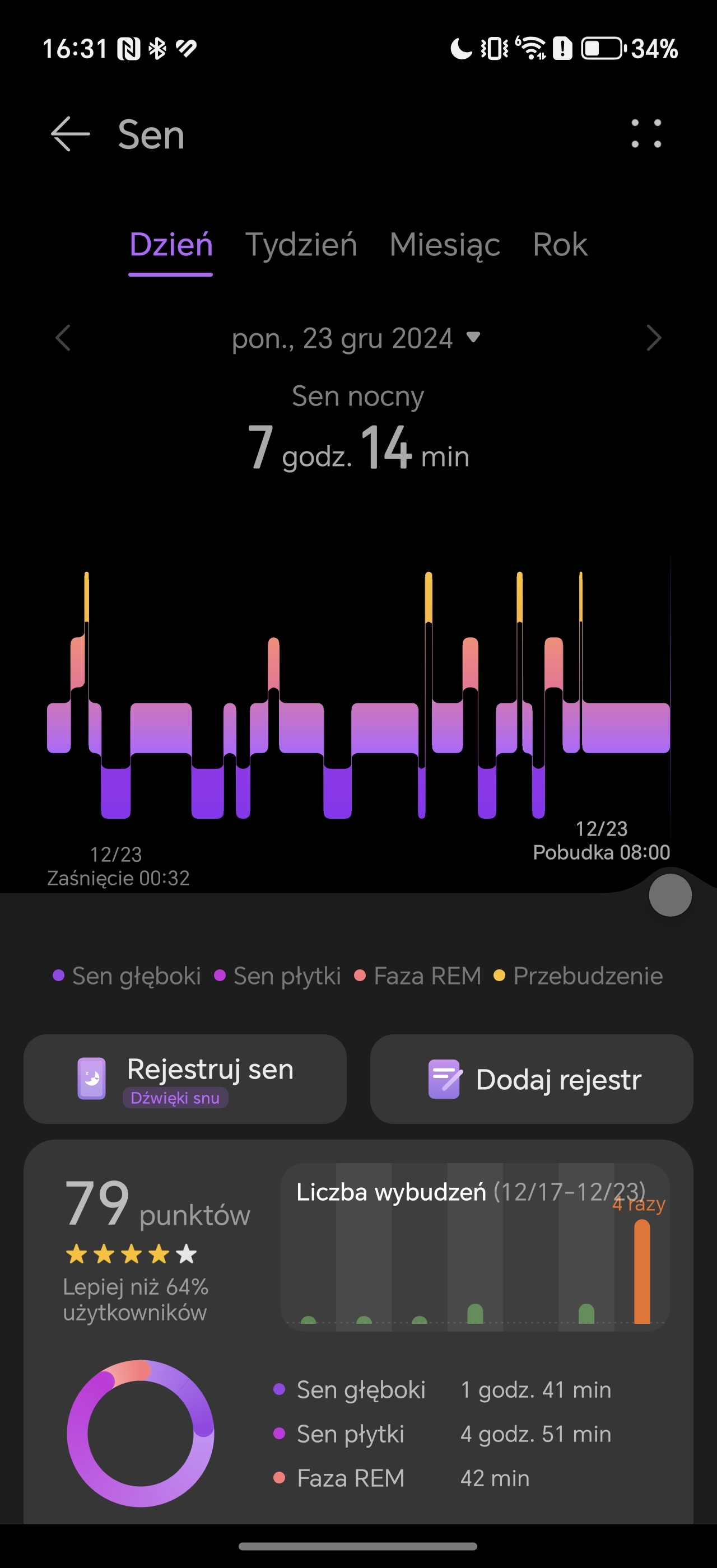
Task: Open the four-dot more options menu
Action: (x=646, y=133)
